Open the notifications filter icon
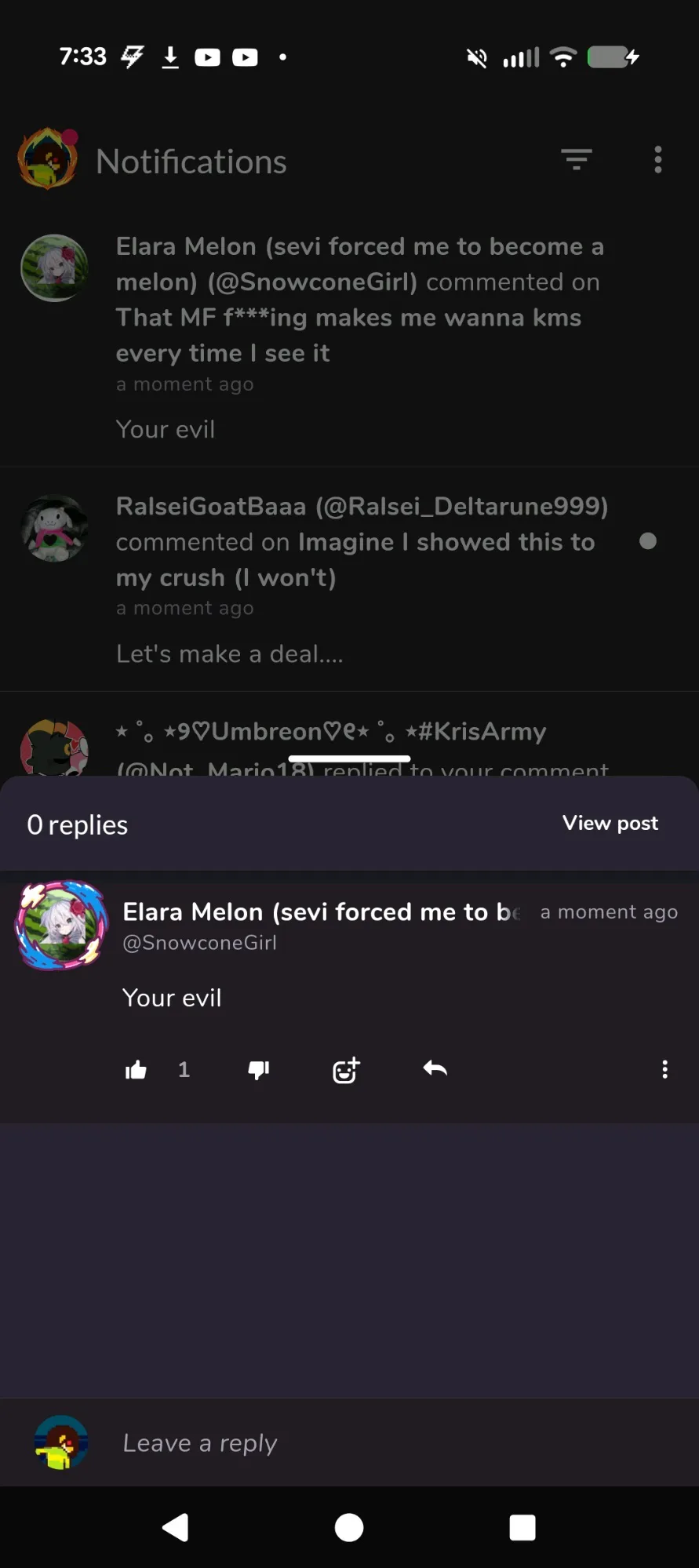The height and width of the screenshot is (1568, 699). tap(577, 160)
